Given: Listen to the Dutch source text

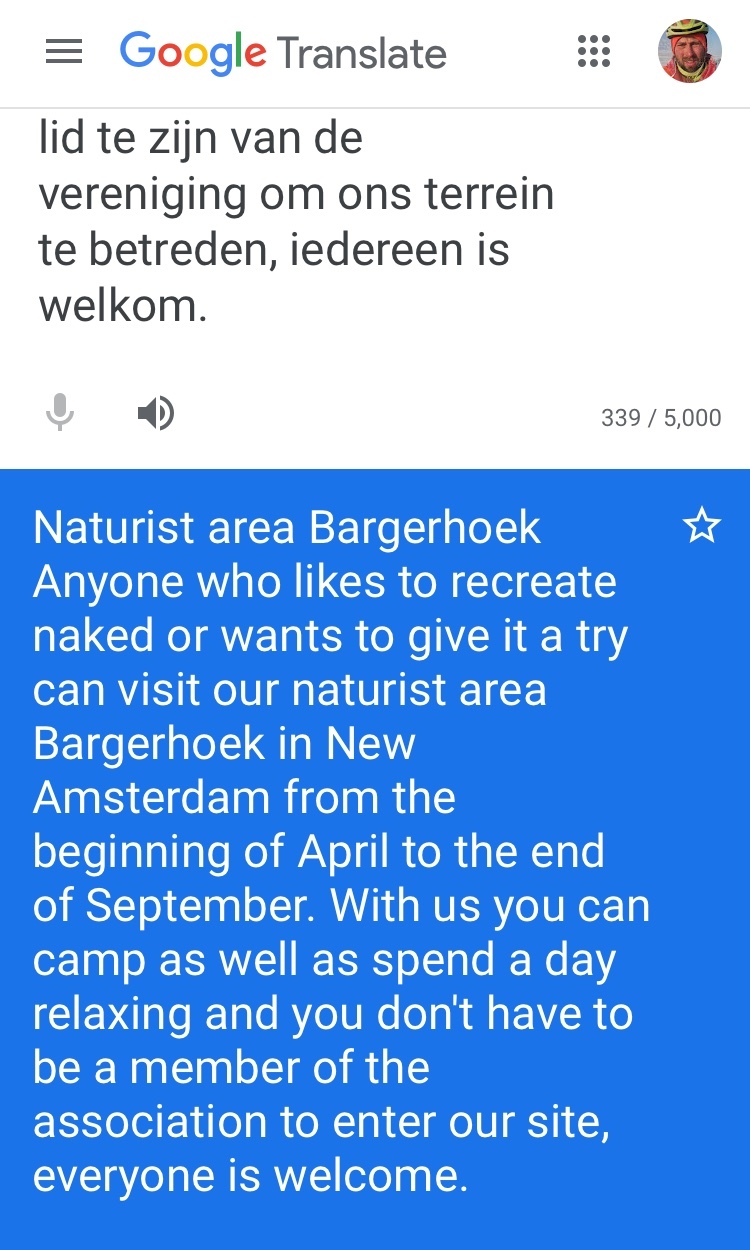Looking at the screenshot, I should point(155,412).
